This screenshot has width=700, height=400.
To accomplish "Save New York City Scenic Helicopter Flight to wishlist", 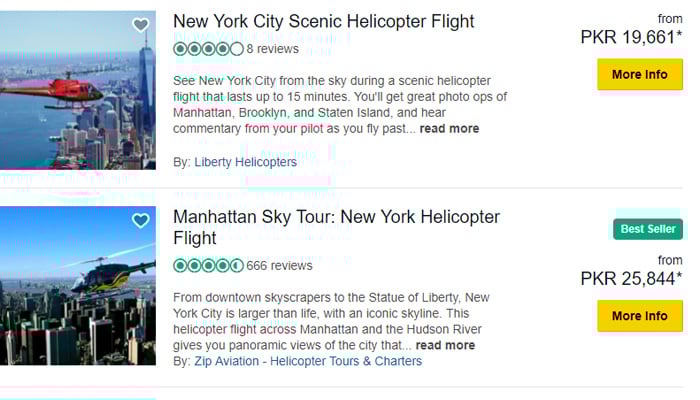I will [141, 25].
